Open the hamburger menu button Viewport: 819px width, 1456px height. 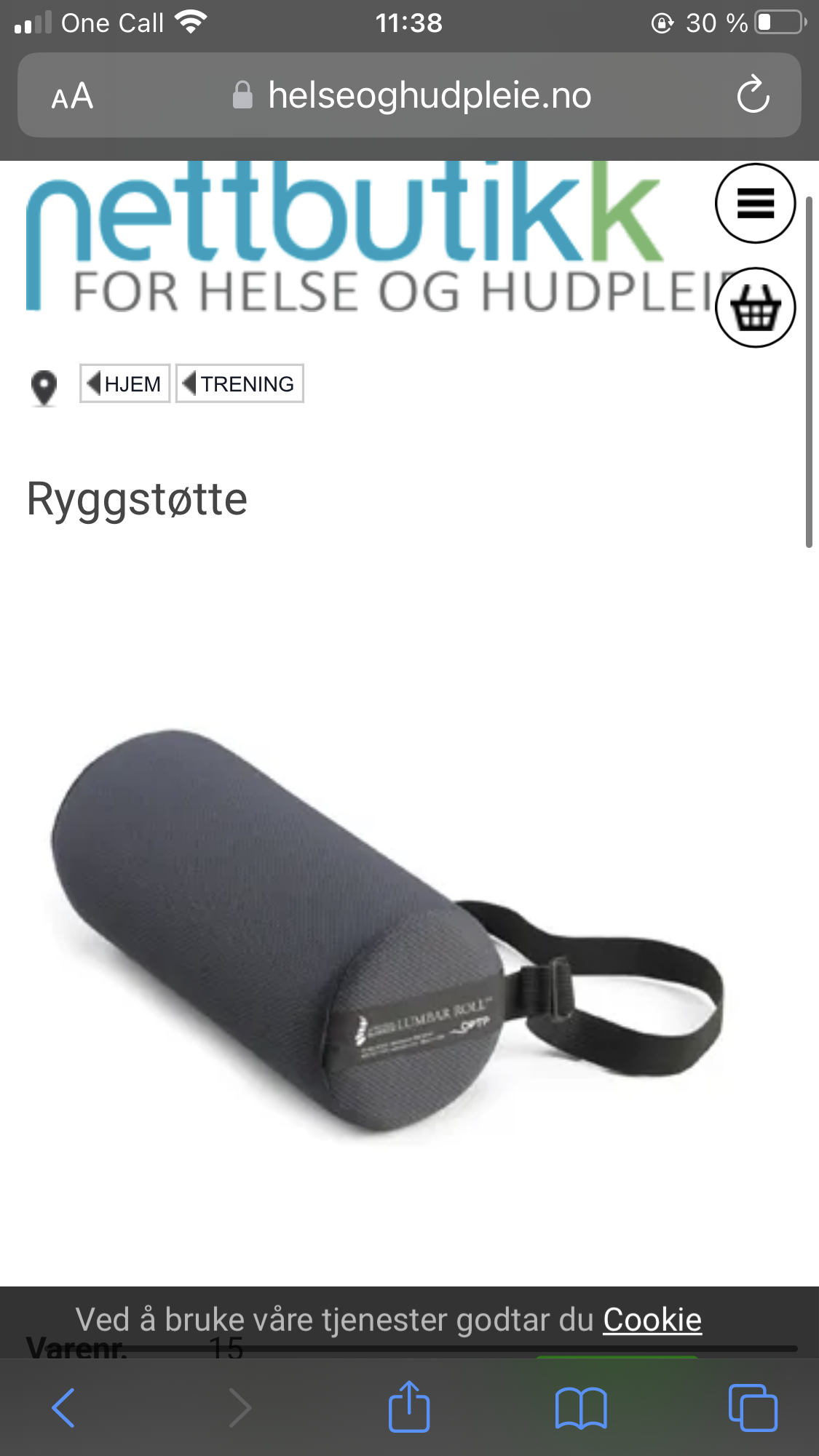pyautogui.click(x=755, y=203)
